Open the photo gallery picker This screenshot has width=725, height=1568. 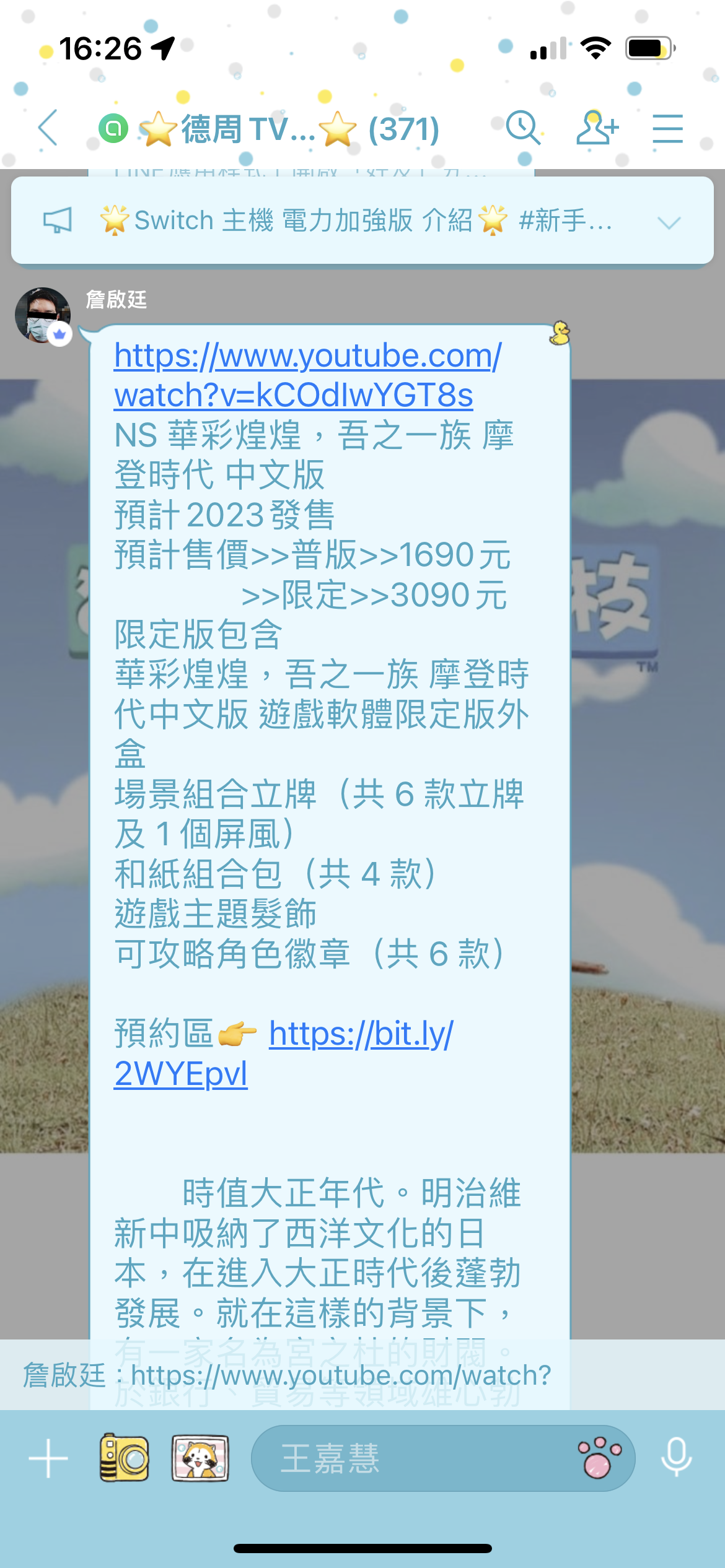tap(200, 1458)
